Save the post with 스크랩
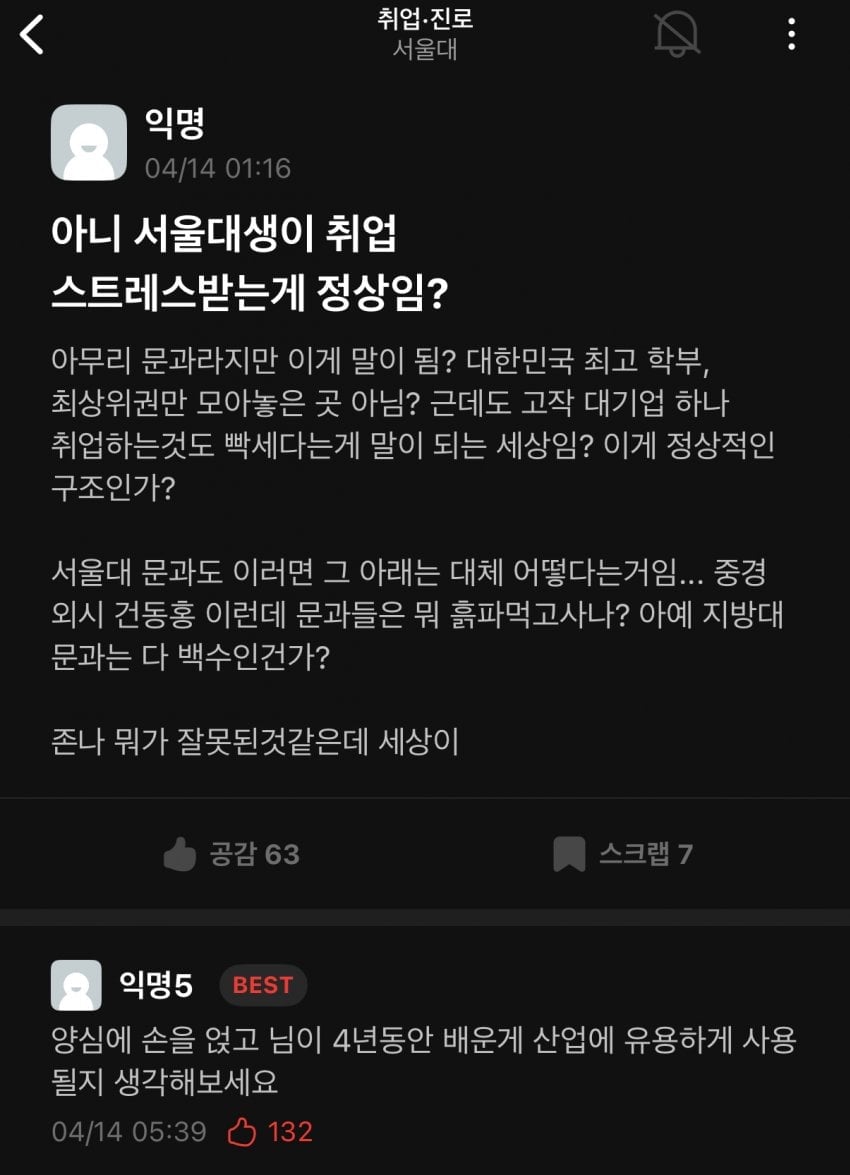This screenshot has width=850, height=1175. click(623, 854)
